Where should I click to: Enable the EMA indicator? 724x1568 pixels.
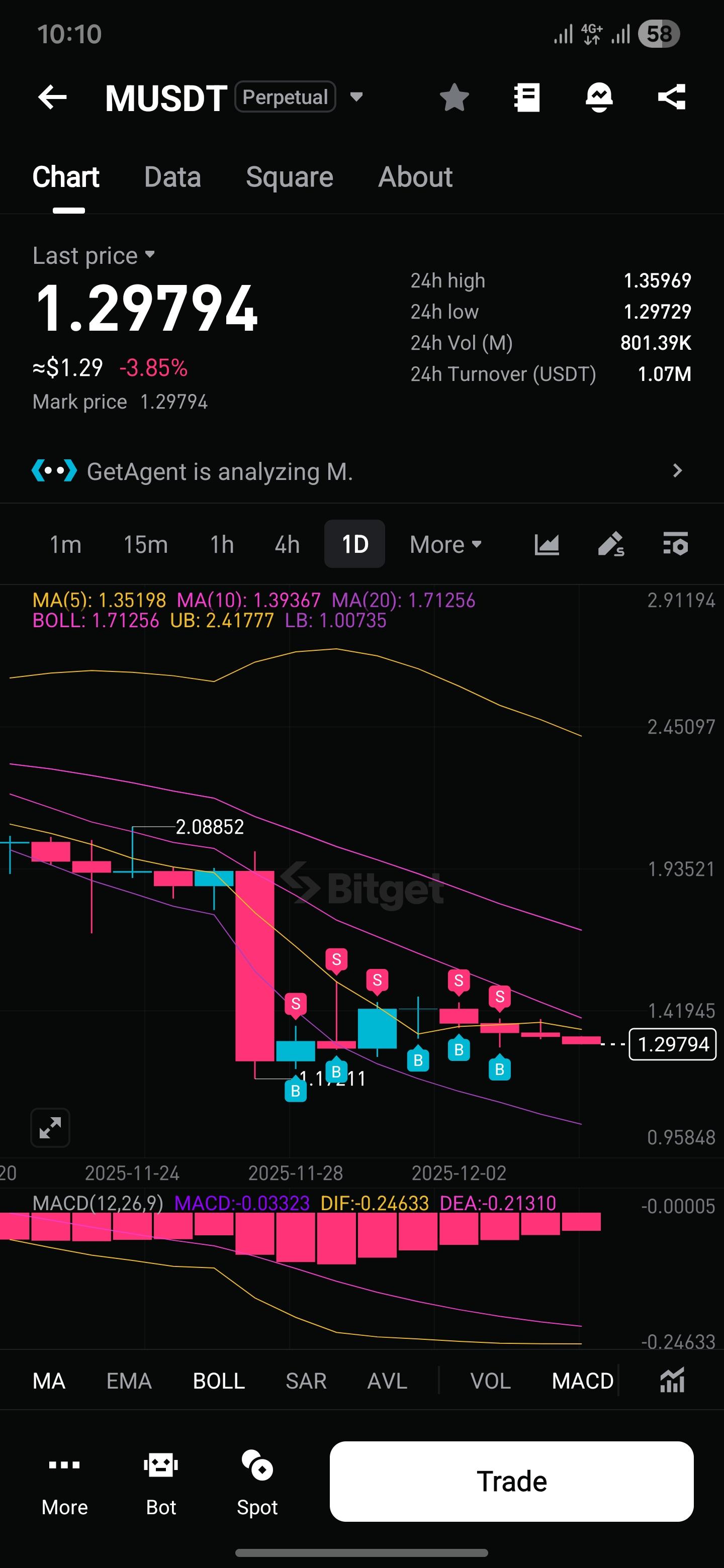[x=129, y=1381]
